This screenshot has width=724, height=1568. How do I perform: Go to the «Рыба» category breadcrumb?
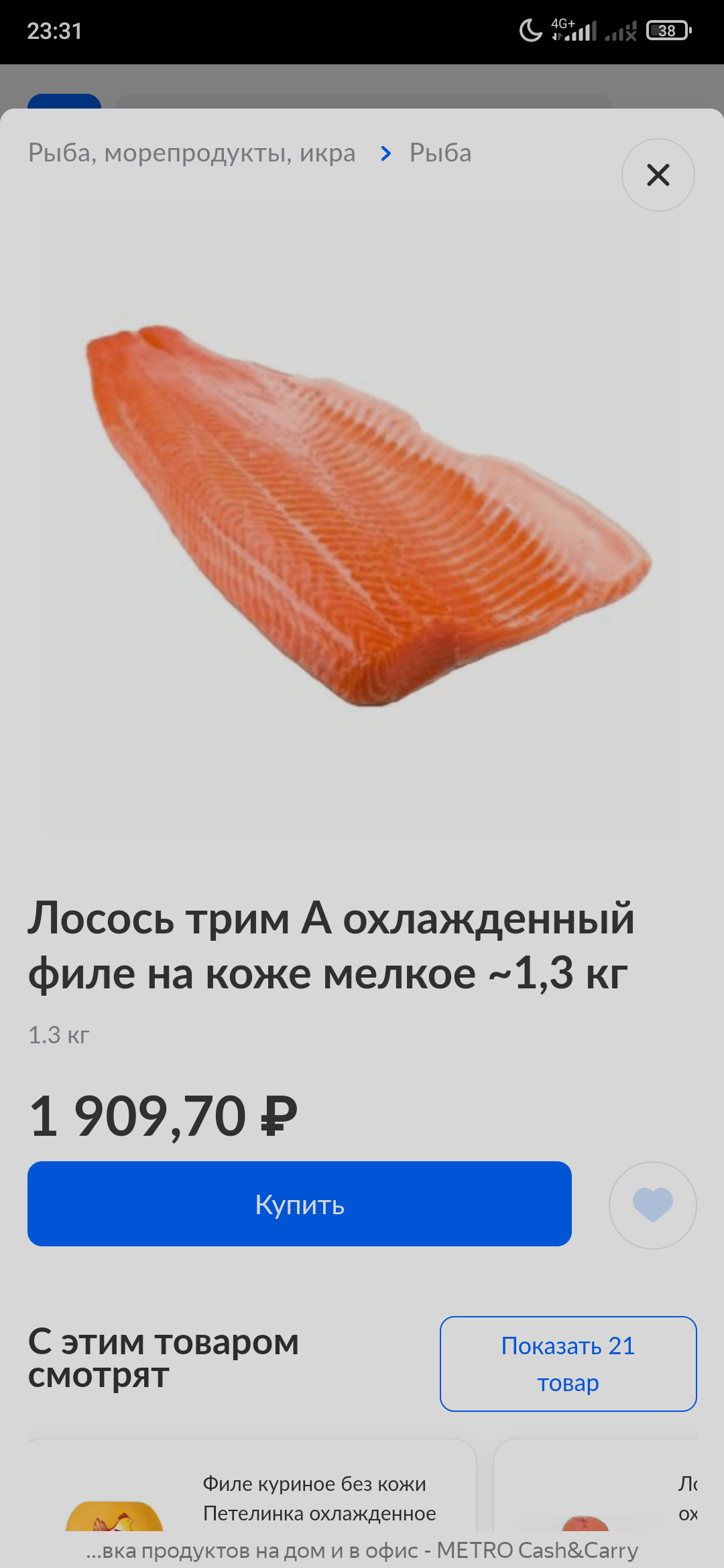[440, 153]
